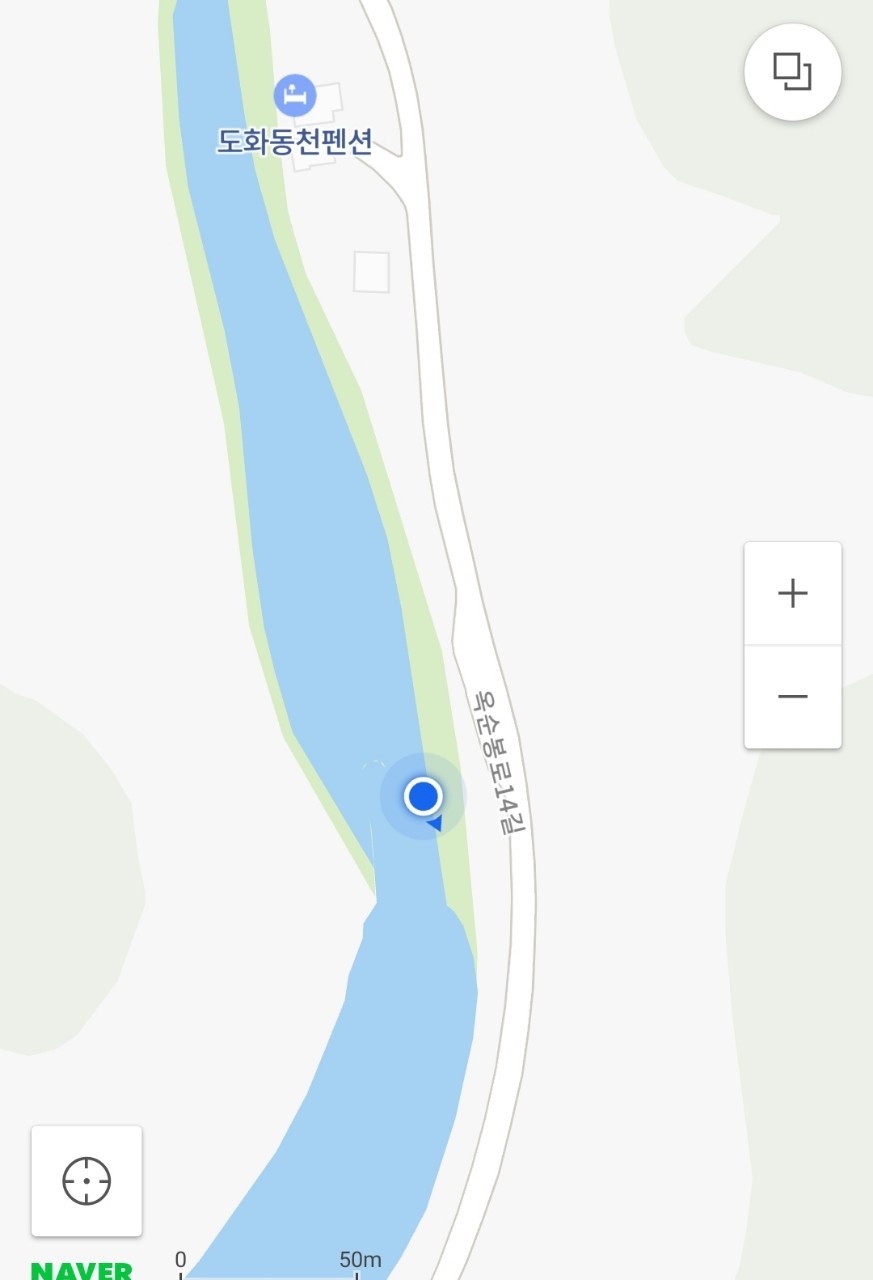Screen dimensions: 873x1280
Task: Open the map layers button
Action: 792,72
